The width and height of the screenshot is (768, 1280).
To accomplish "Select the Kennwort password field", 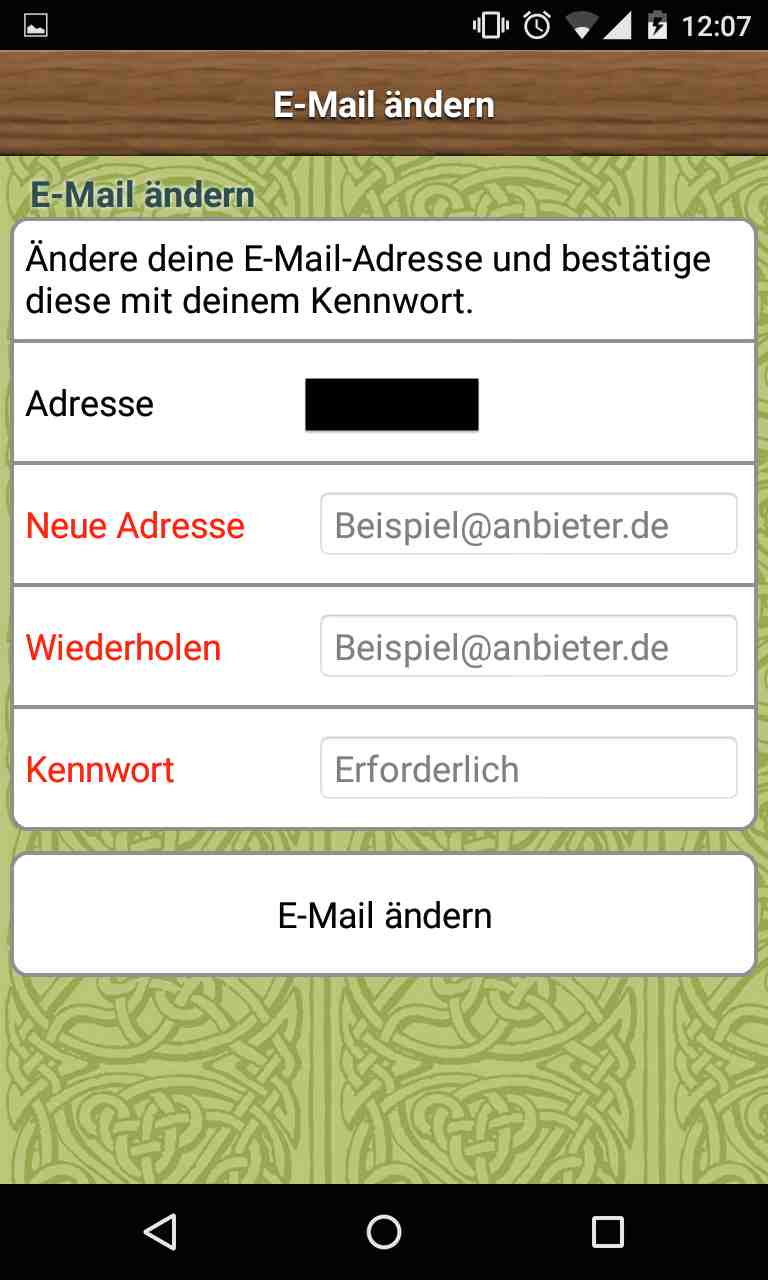I will coord(528,768).
